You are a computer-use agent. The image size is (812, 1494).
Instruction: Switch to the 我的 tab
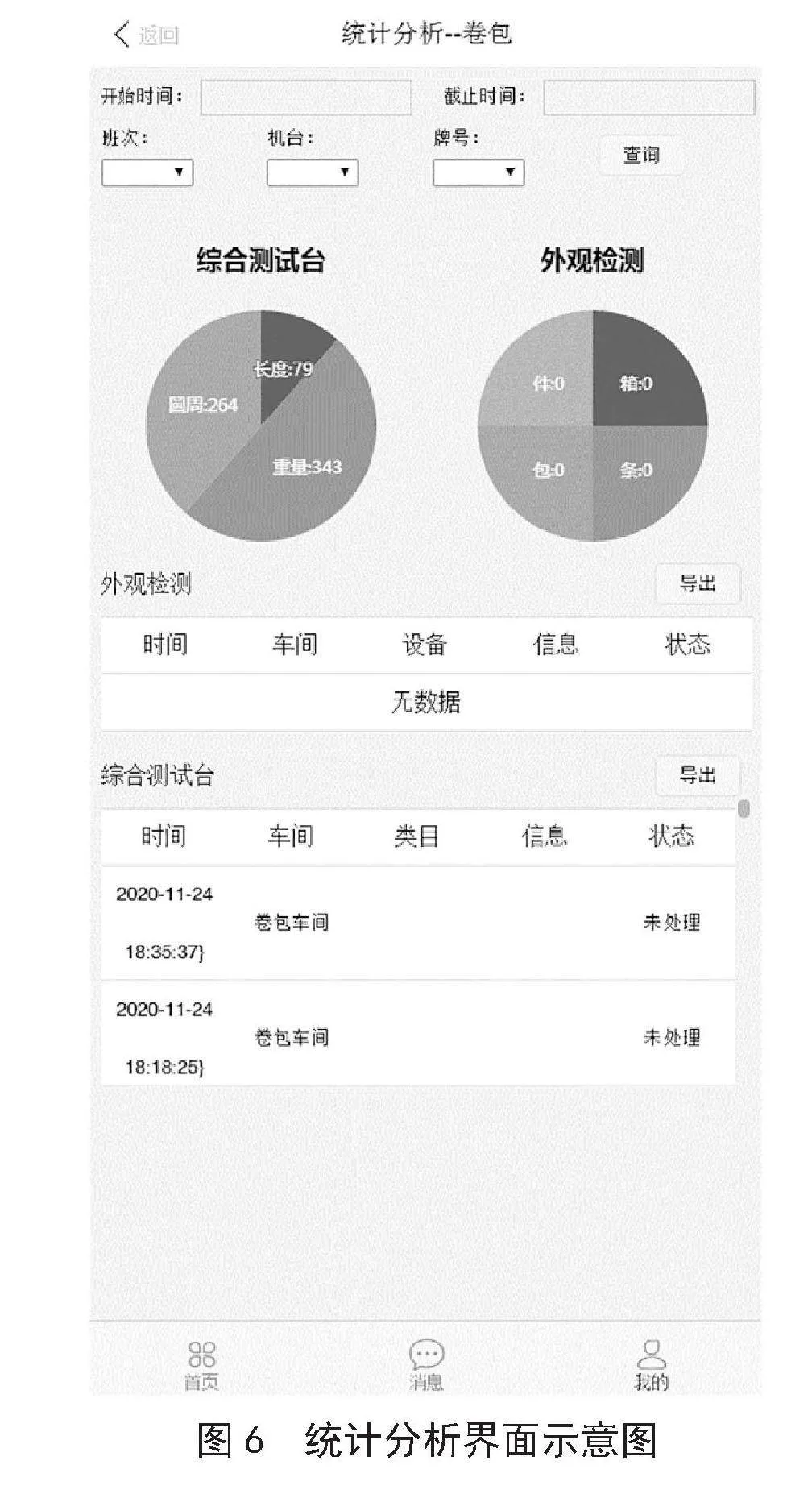pyautogui.click(x=651, y=1367)
